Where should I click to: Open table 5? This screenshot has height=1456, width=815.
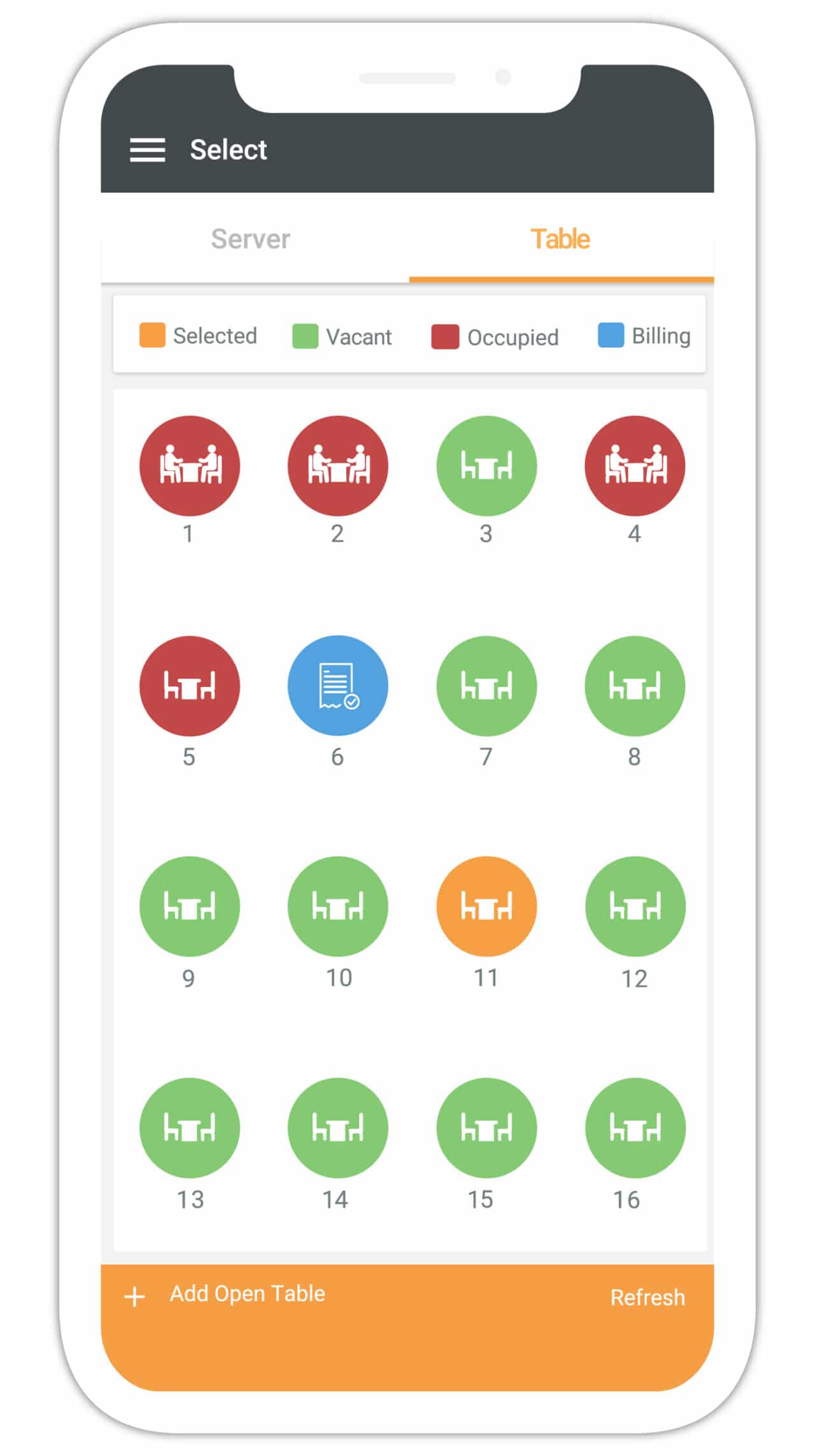[x=189, y=686]
